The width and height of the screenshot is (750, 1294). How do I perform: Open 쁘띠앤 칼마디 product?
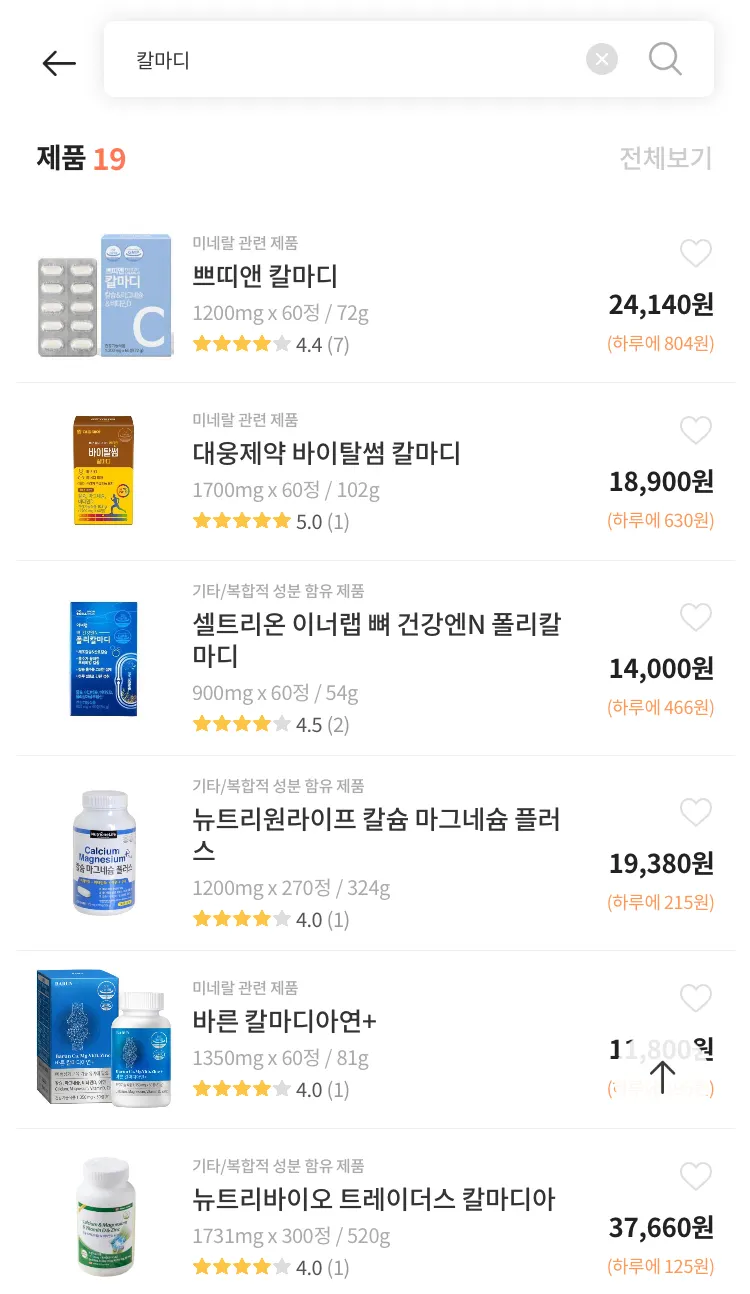pos(265,276)
